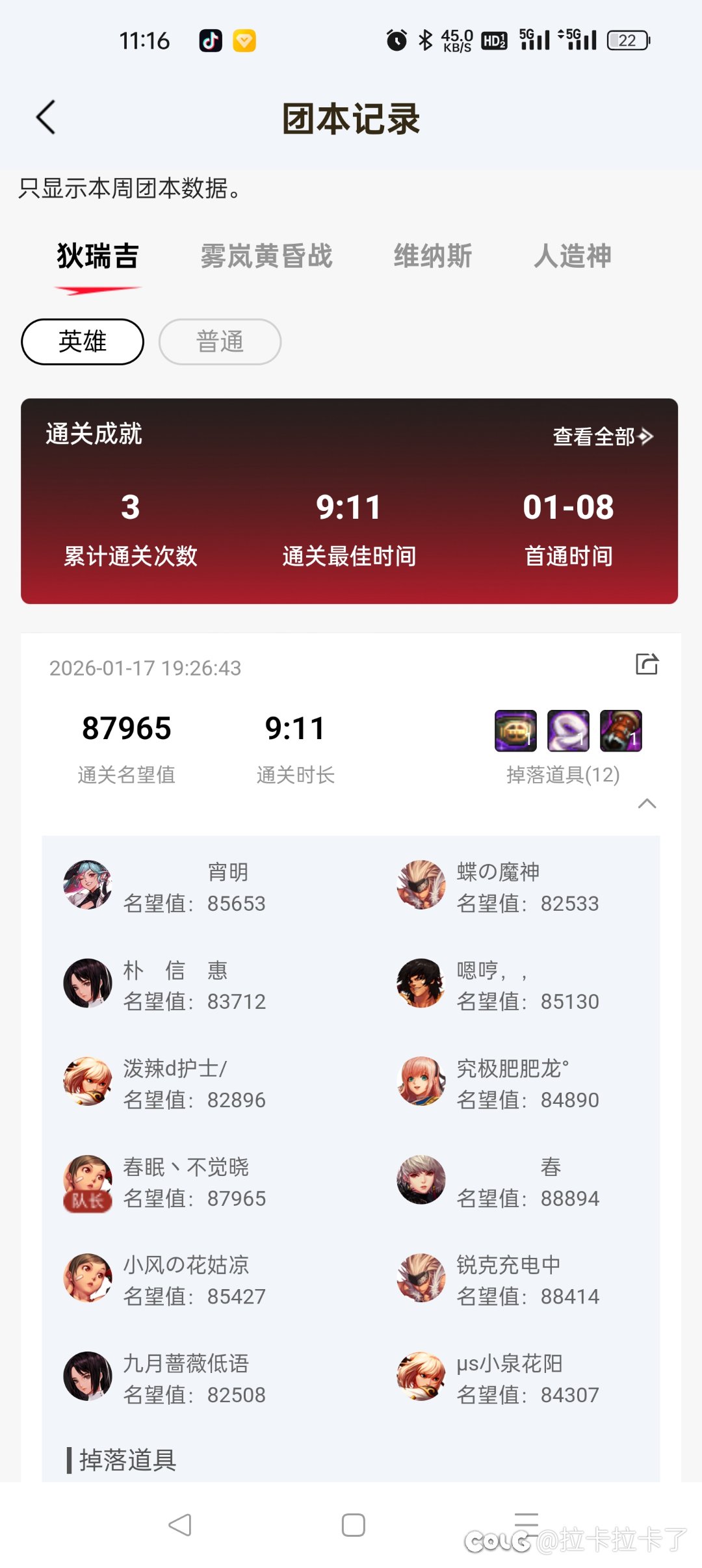Select the 英雄 difficulty toggle
This screenshot has width=702, height=1568.
tap(82, 341)
